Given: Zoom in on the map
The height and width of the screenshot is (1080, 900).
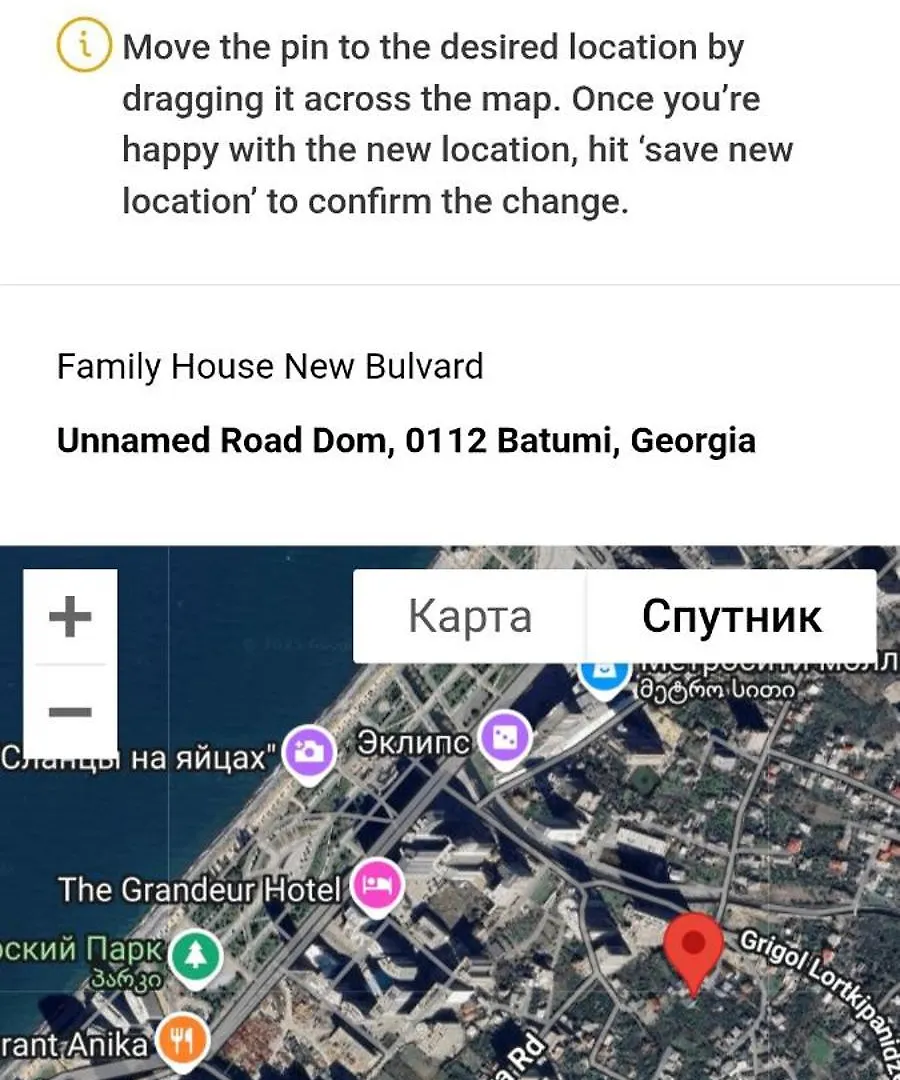Looking at the screenshot, I should 70,617.
